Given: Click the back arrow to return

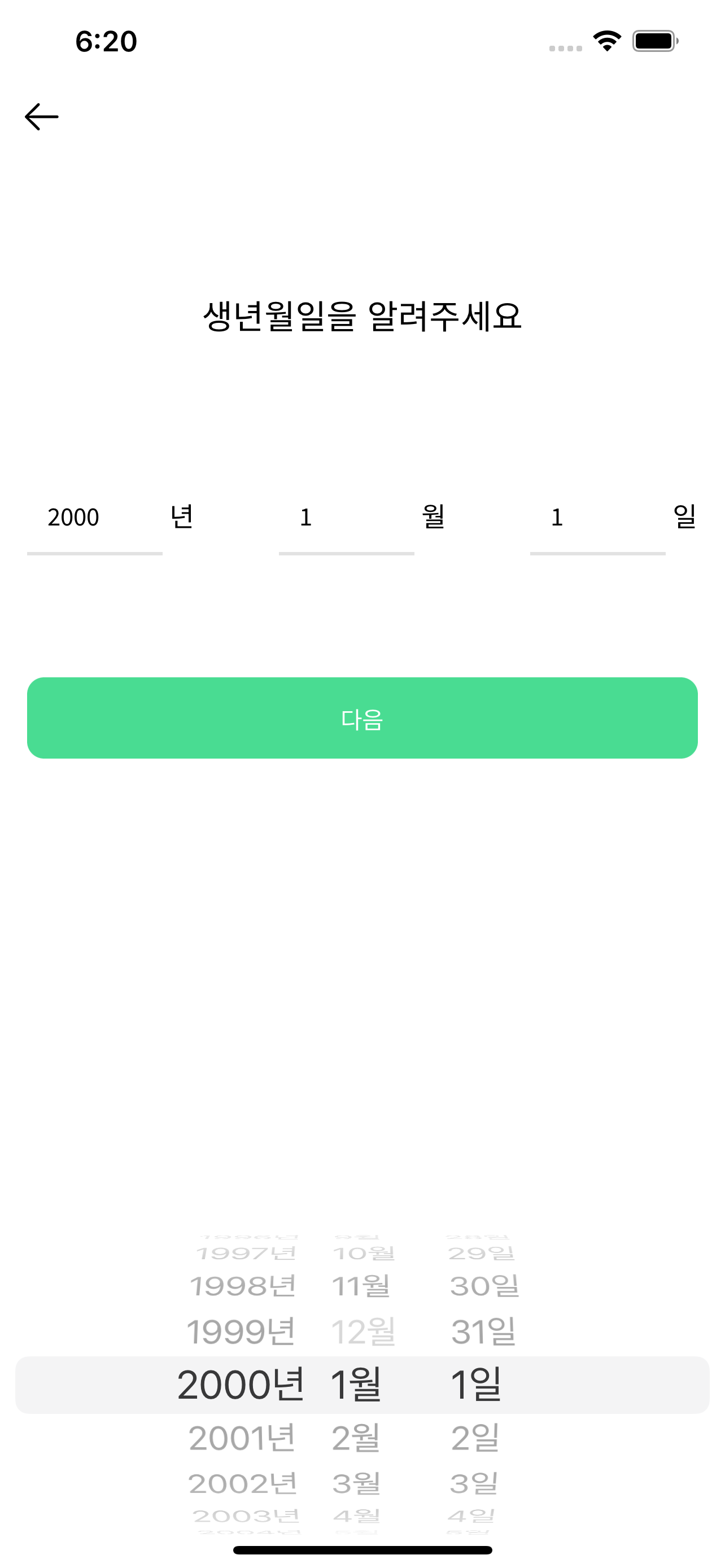Looking at the screenshot, I should (42, 116).
